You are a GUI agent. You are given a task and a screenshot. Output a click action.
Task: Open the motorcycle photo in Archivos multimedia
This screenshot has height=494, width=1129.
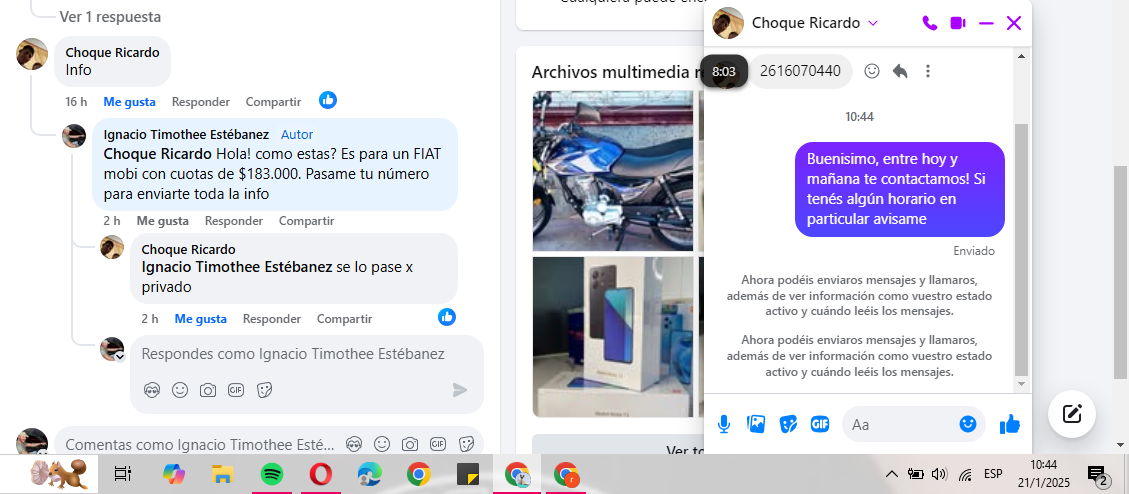click(x=613, y=170)
